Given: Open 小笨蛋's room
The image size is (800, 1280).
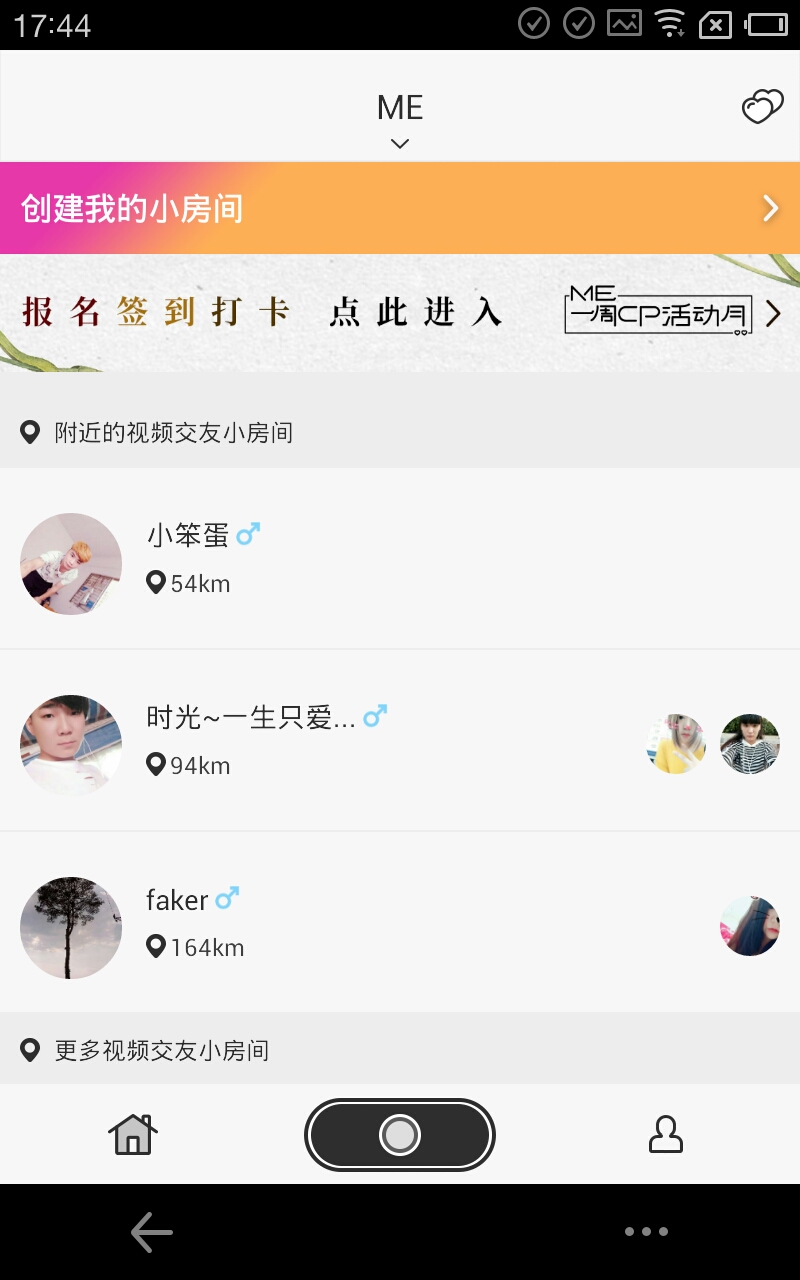Looking at the screenshot, I should click(400, 559).
